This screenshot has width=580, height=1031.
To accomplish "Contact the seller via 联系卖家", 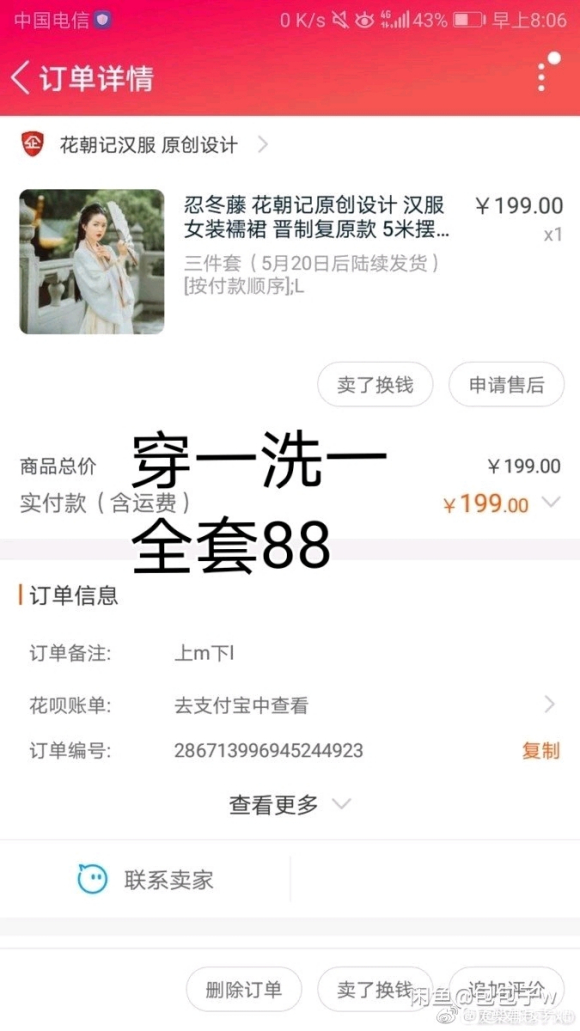I will coord(145,880).
